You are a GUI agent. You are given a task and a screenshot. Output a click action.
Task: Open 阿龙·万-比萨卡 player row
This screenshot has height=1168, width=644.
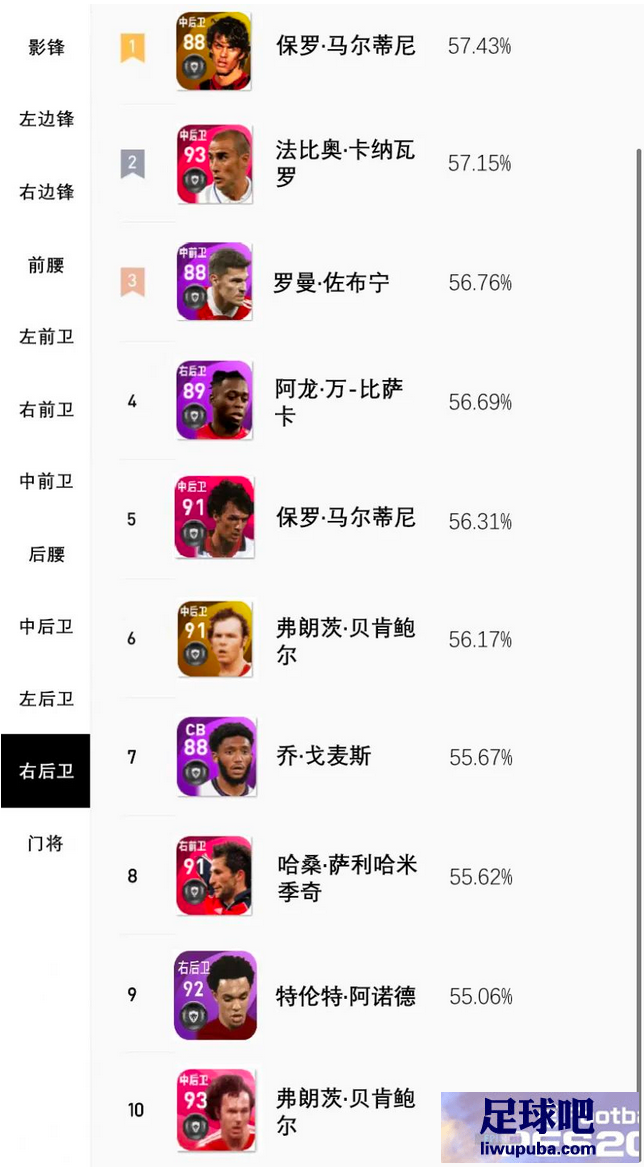(367, 401)
